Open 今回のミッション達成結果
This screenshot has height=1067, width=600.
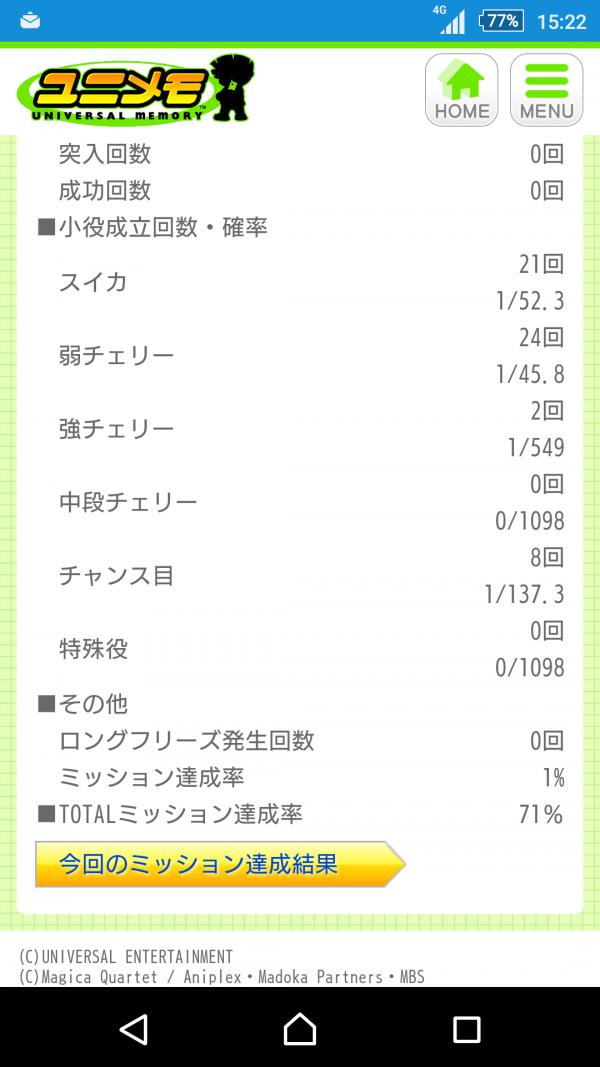tap(220, 864)
